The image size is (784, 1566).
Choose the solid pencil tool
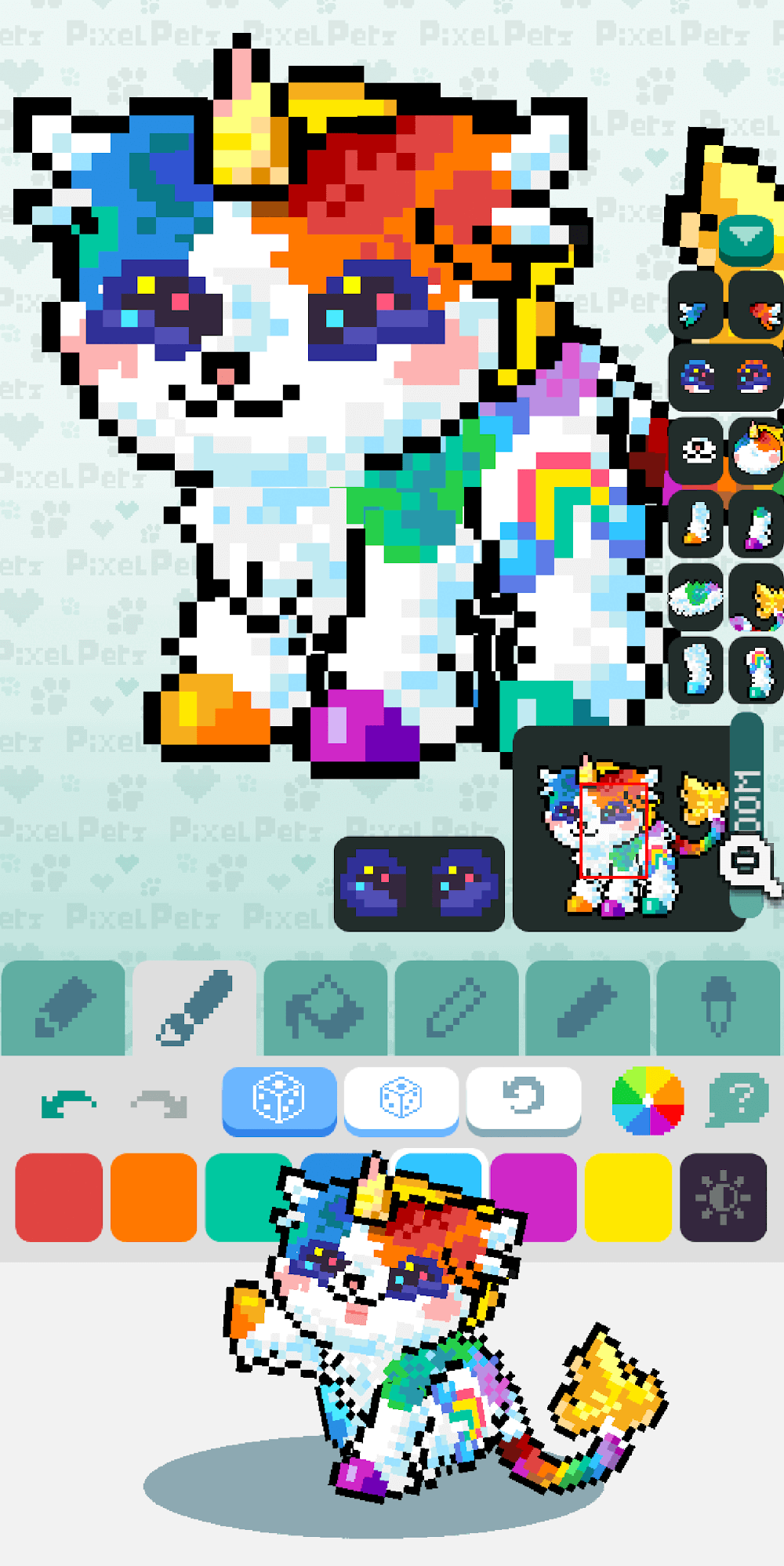[587, 1008]
